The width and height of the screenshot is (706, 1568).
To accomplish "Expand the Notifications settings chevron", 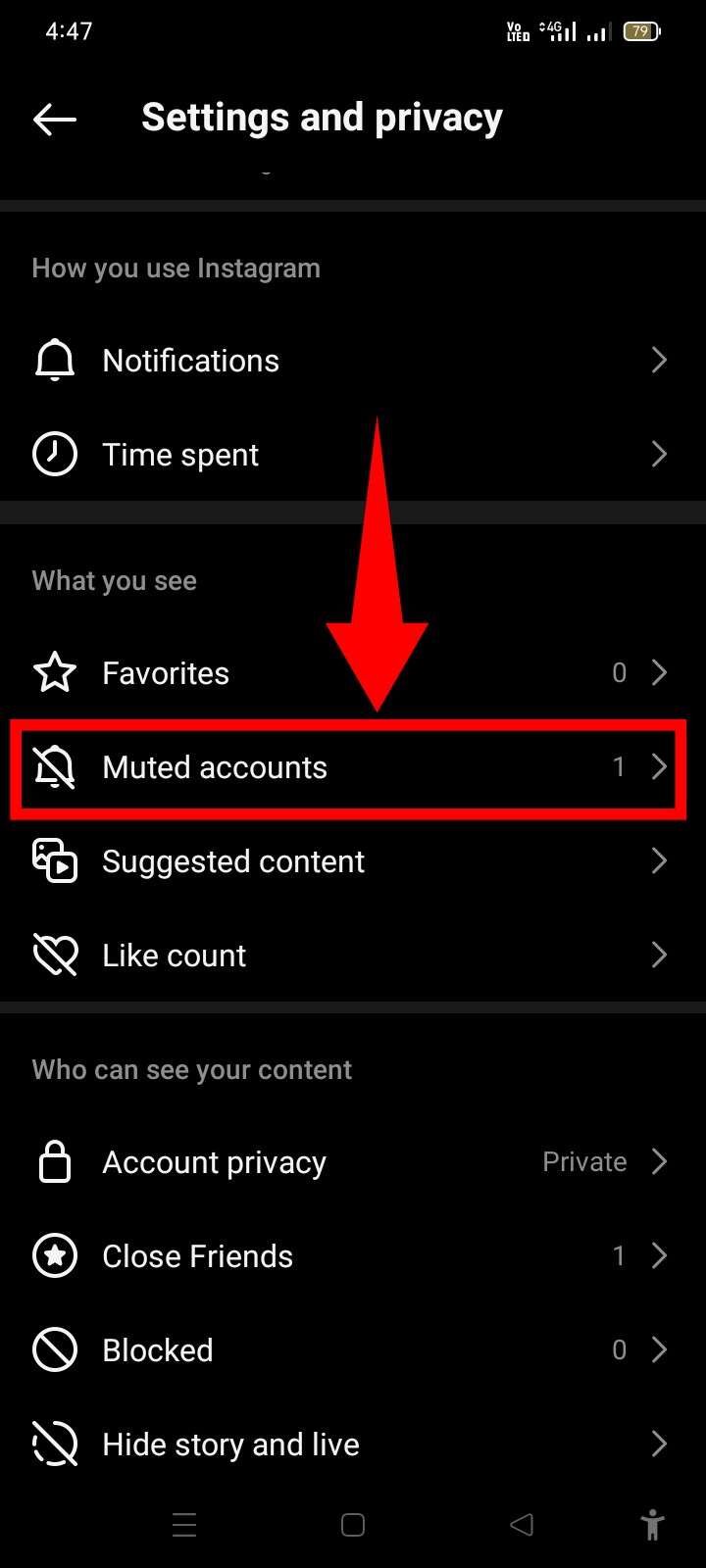I will (x=659, y=360).
